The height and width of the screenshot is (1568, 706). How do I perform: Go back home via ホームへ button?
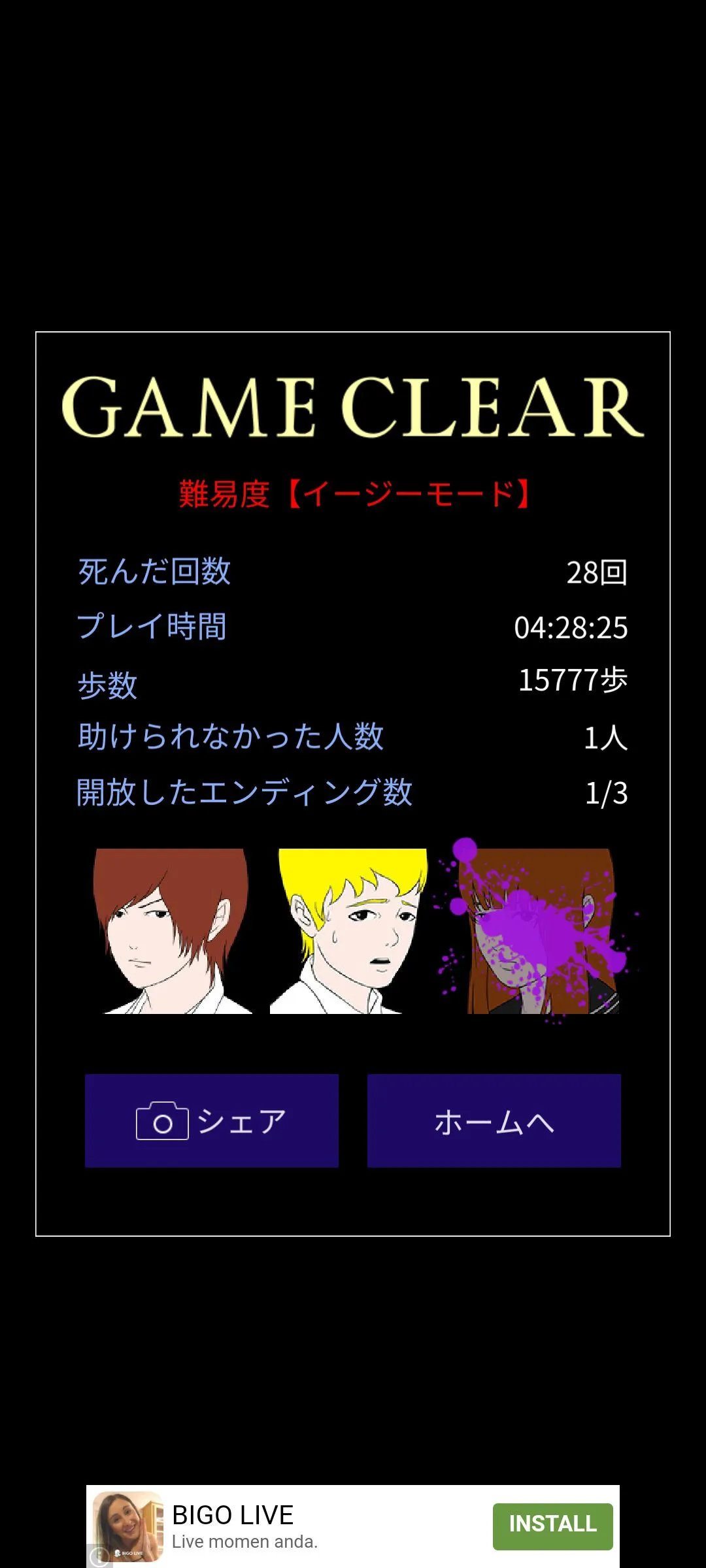tap(494, 1120)
